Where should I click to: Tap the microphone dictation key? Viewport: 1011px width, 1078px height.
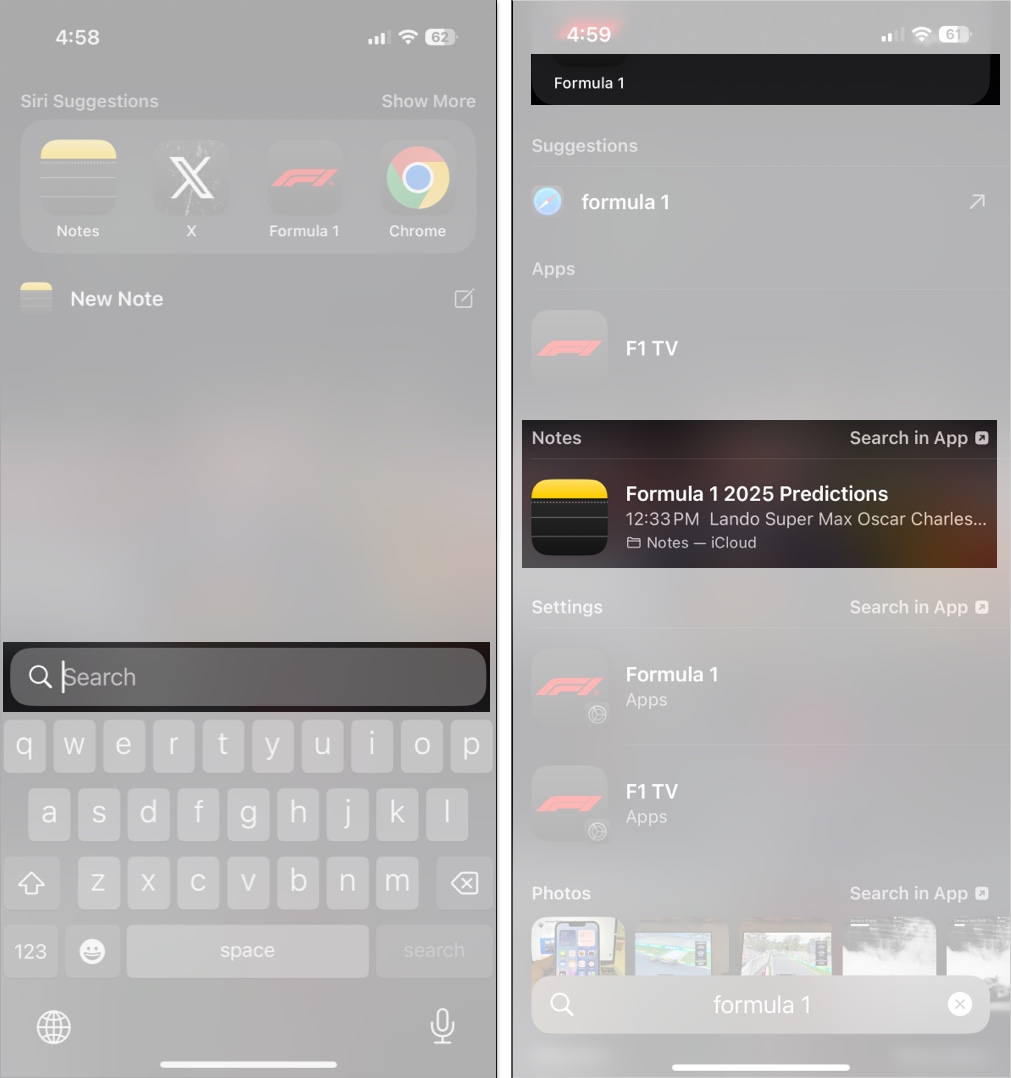point(442,1025)
